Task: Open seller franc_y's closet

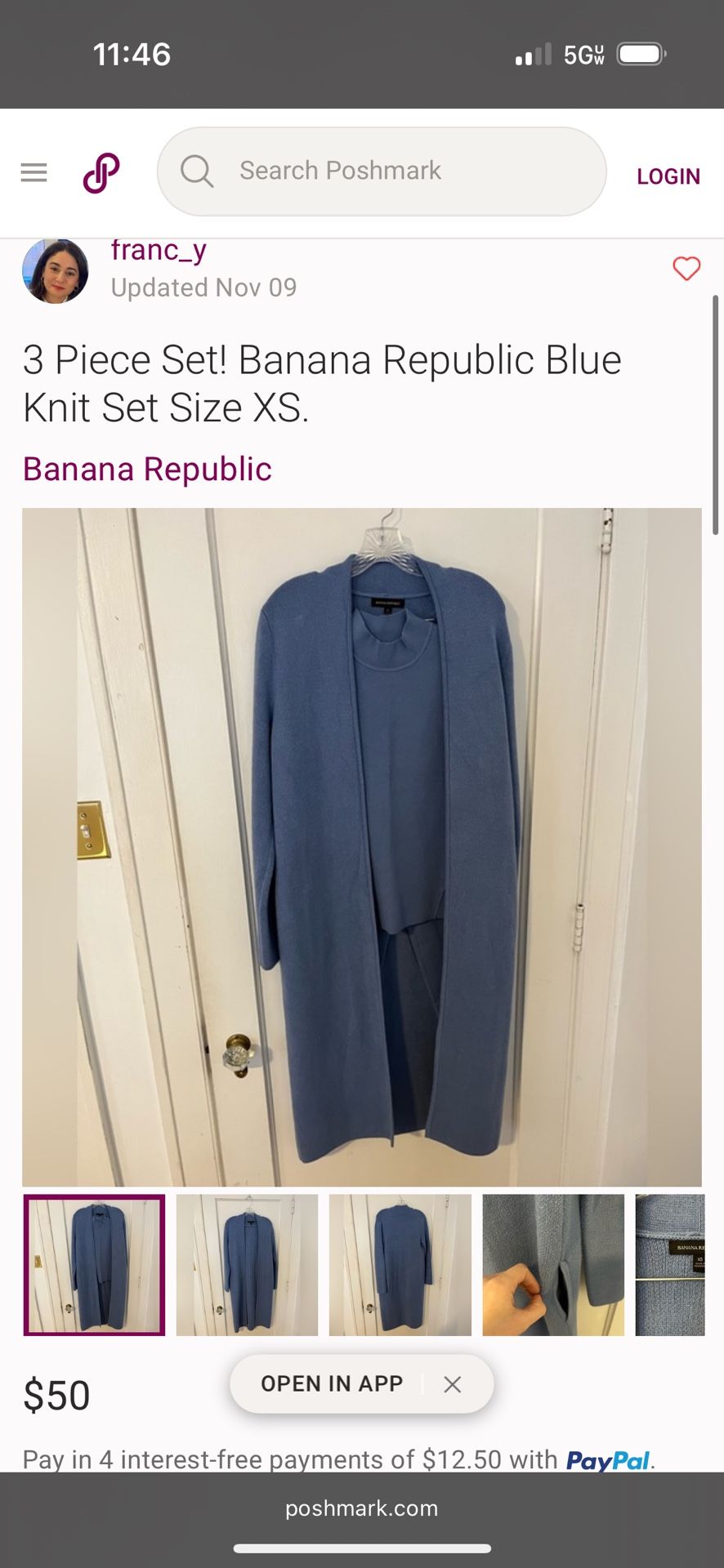Action: click(160, 250)
